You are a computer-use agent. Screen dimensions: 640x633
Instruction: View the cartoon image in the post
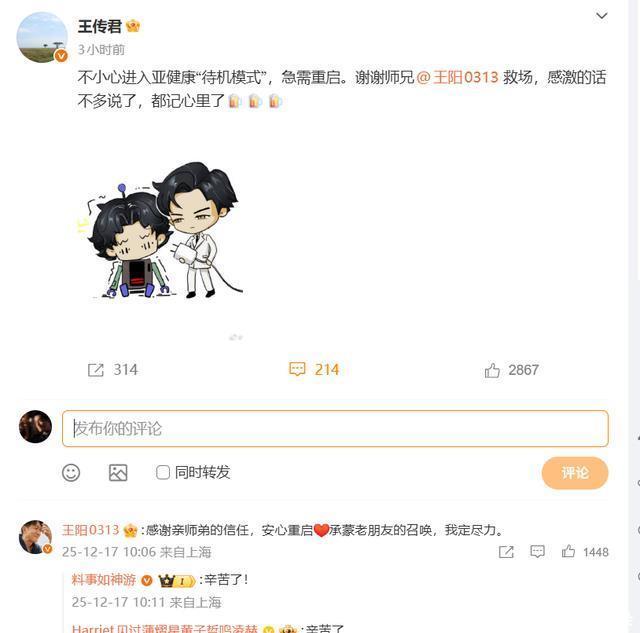(x=164, y=231)
